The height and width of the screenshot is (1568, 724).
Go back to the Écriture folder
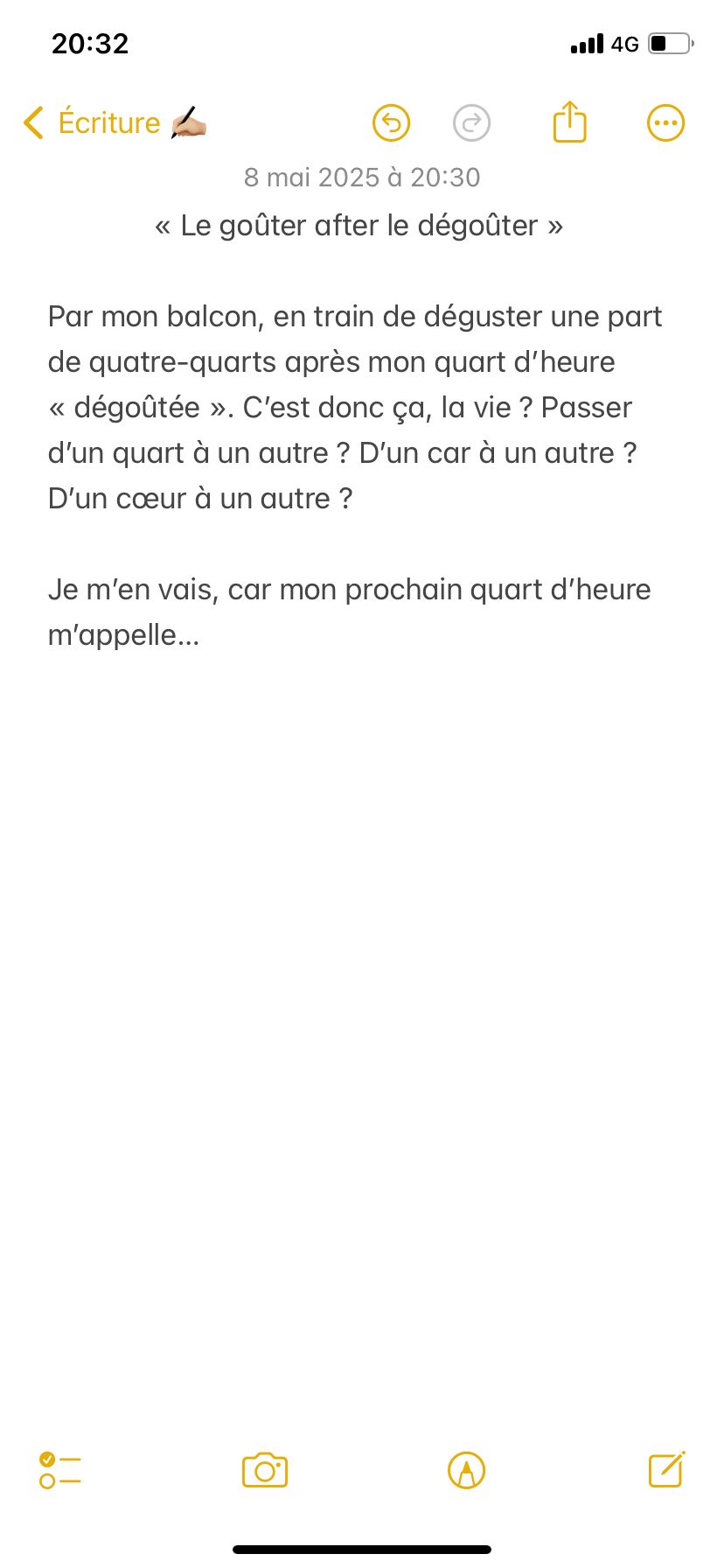(x=114, y=123)
